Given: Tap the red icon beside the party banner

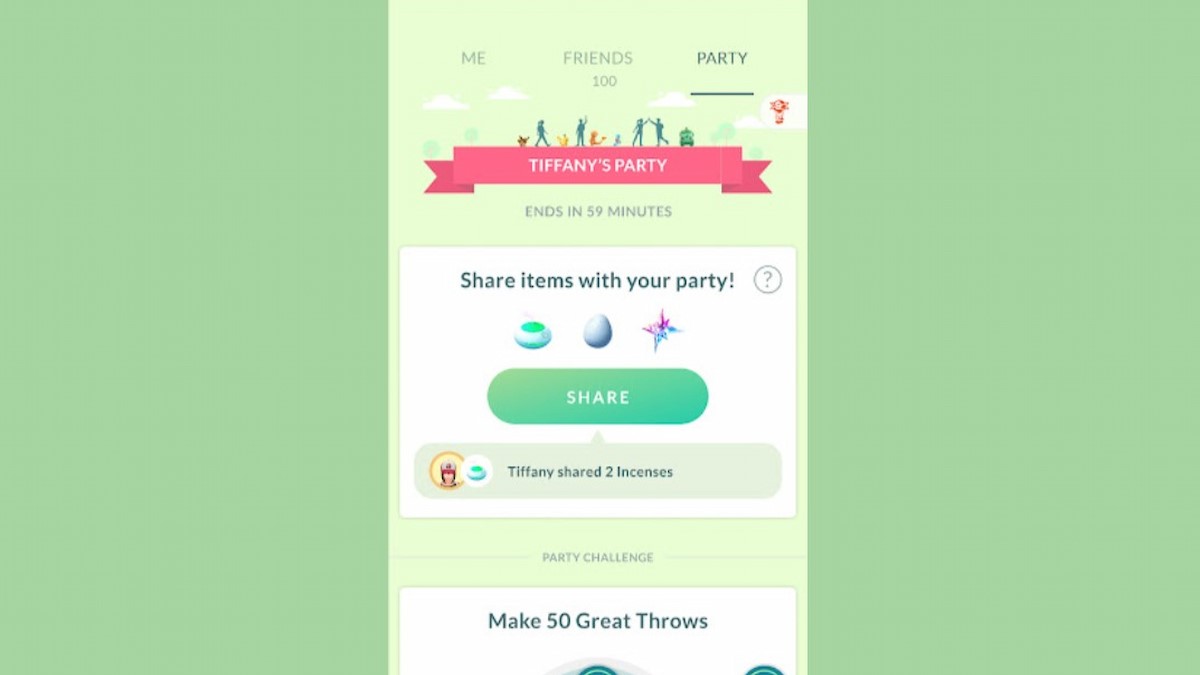Looking at the screenshot, I should pos(780,111).
